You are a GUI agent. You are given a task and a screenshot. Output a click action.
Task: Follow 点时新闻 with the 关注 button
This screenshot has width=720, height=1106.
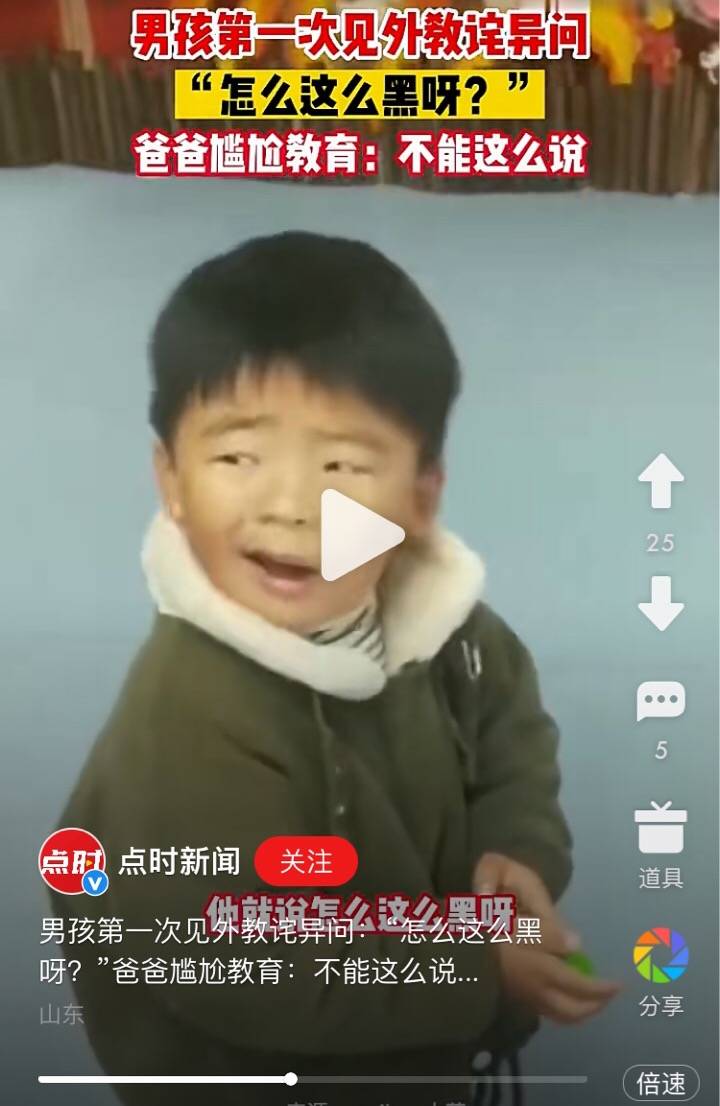click(306, 861)
